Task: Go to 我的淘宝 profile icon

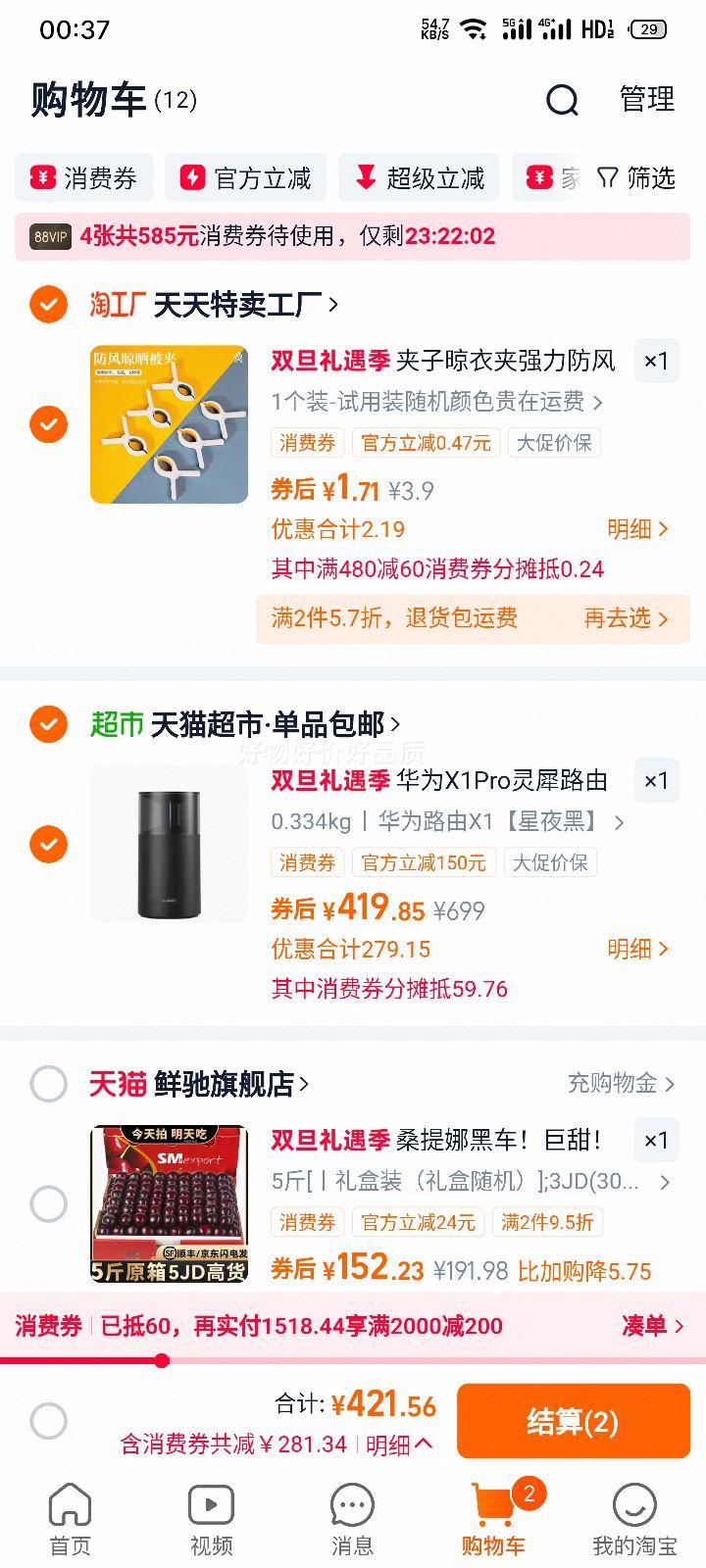Action: pyautogui.click(x=635, y=1502)
